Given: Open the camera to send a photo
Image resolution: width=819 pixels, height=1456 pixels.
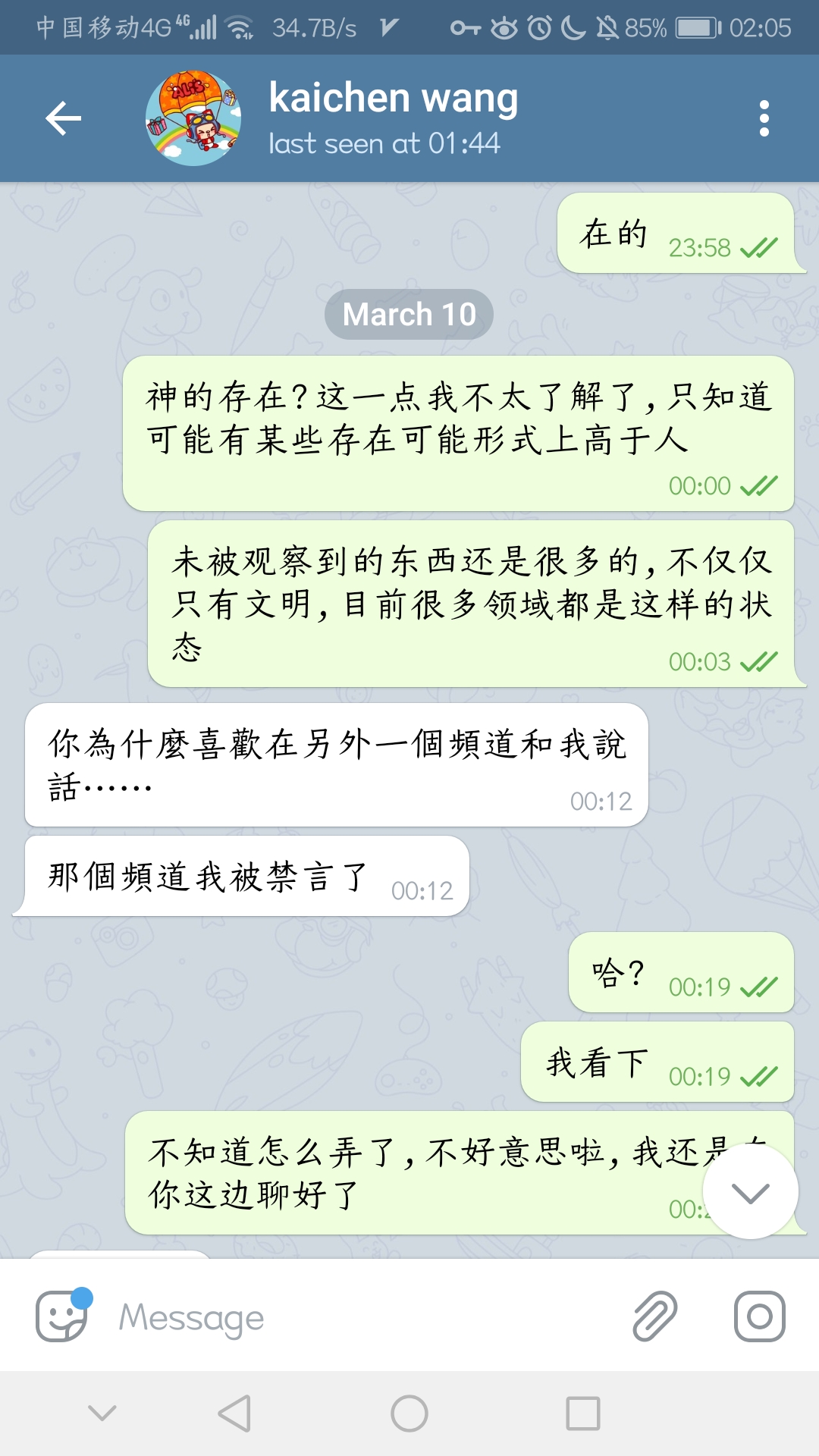Looking at the screenshot, I should click(x=759, y=1316).
